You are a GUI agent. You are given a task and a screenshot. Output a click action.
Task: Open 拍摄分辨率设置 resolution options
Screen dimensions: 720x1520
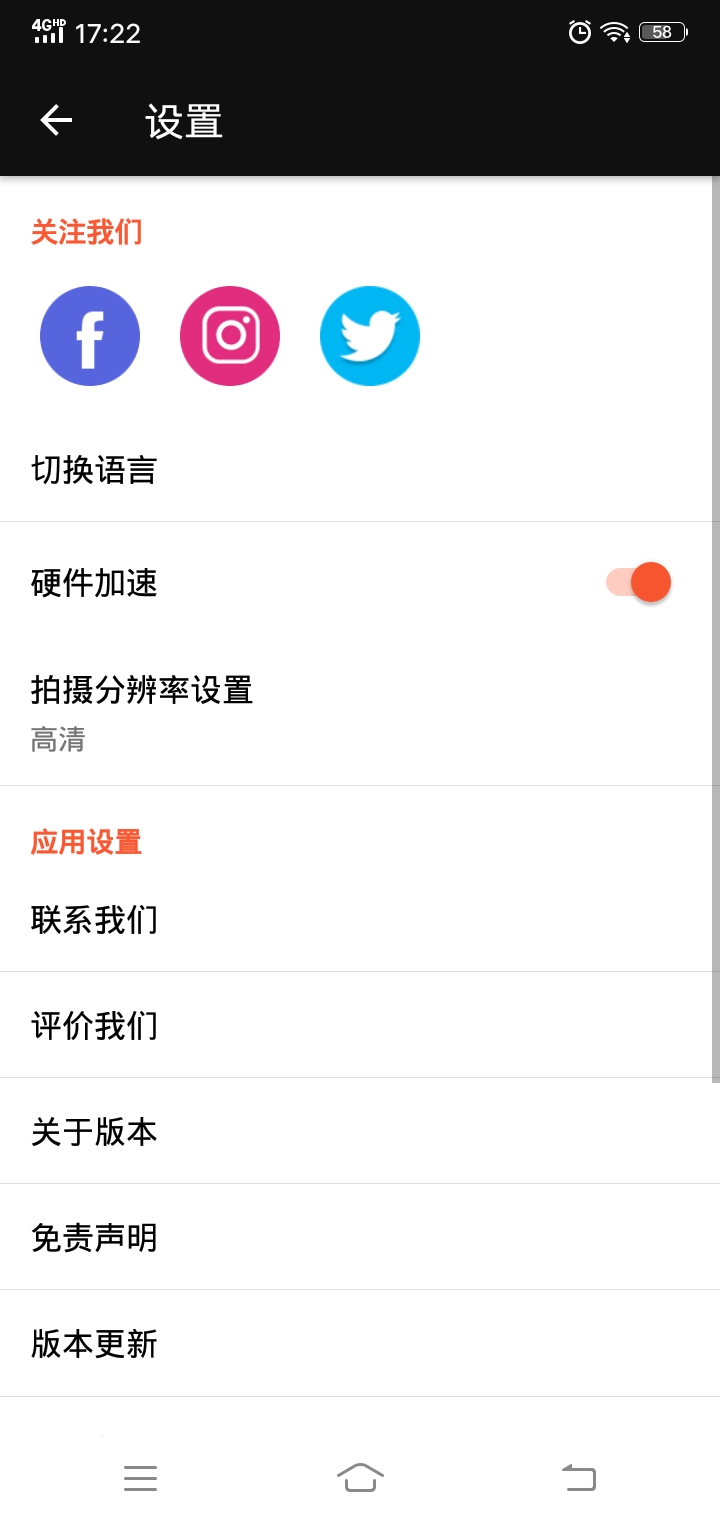(143, 690)
